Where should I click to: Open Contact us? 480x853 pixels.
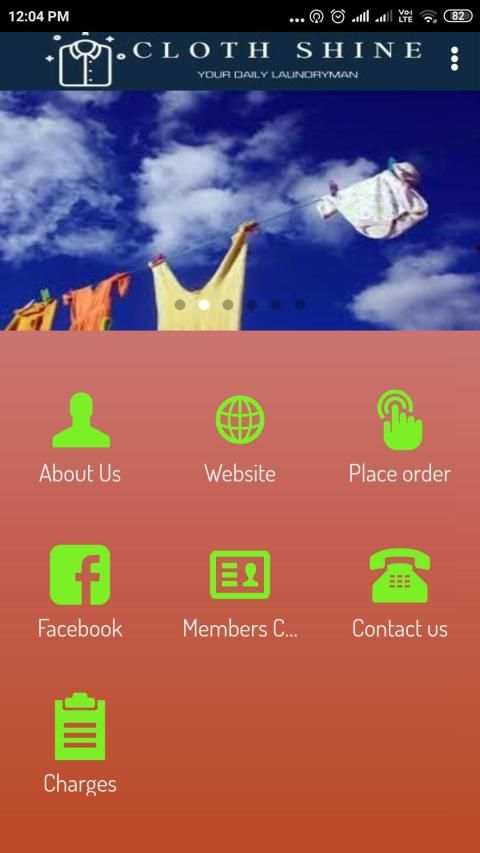400,592
